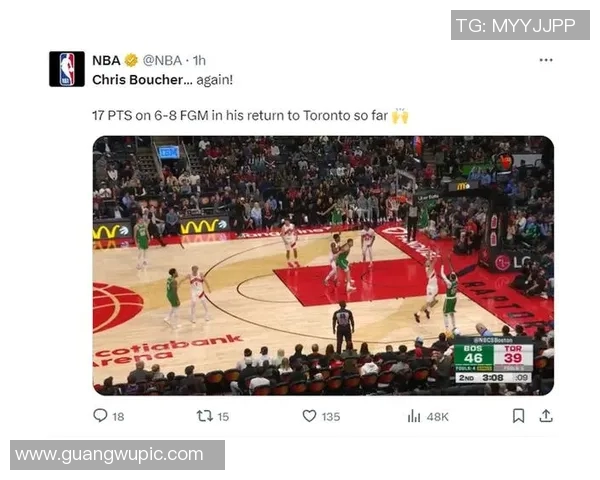Bookmark this NBA post
Screen dimensions: 600x480
coord(518,415)
